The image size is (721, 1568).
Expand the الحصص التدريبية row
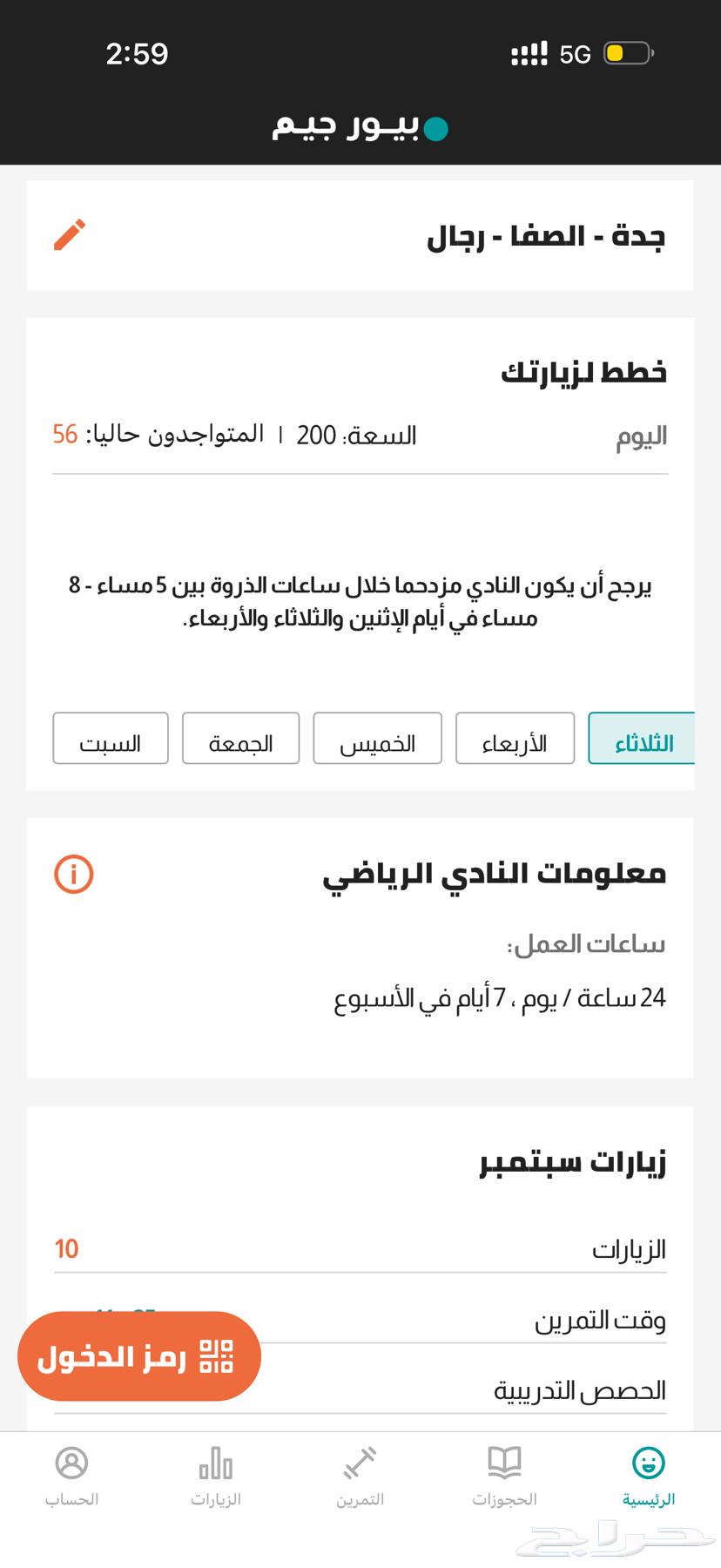pyautogui.click(x=360, y=1389)
